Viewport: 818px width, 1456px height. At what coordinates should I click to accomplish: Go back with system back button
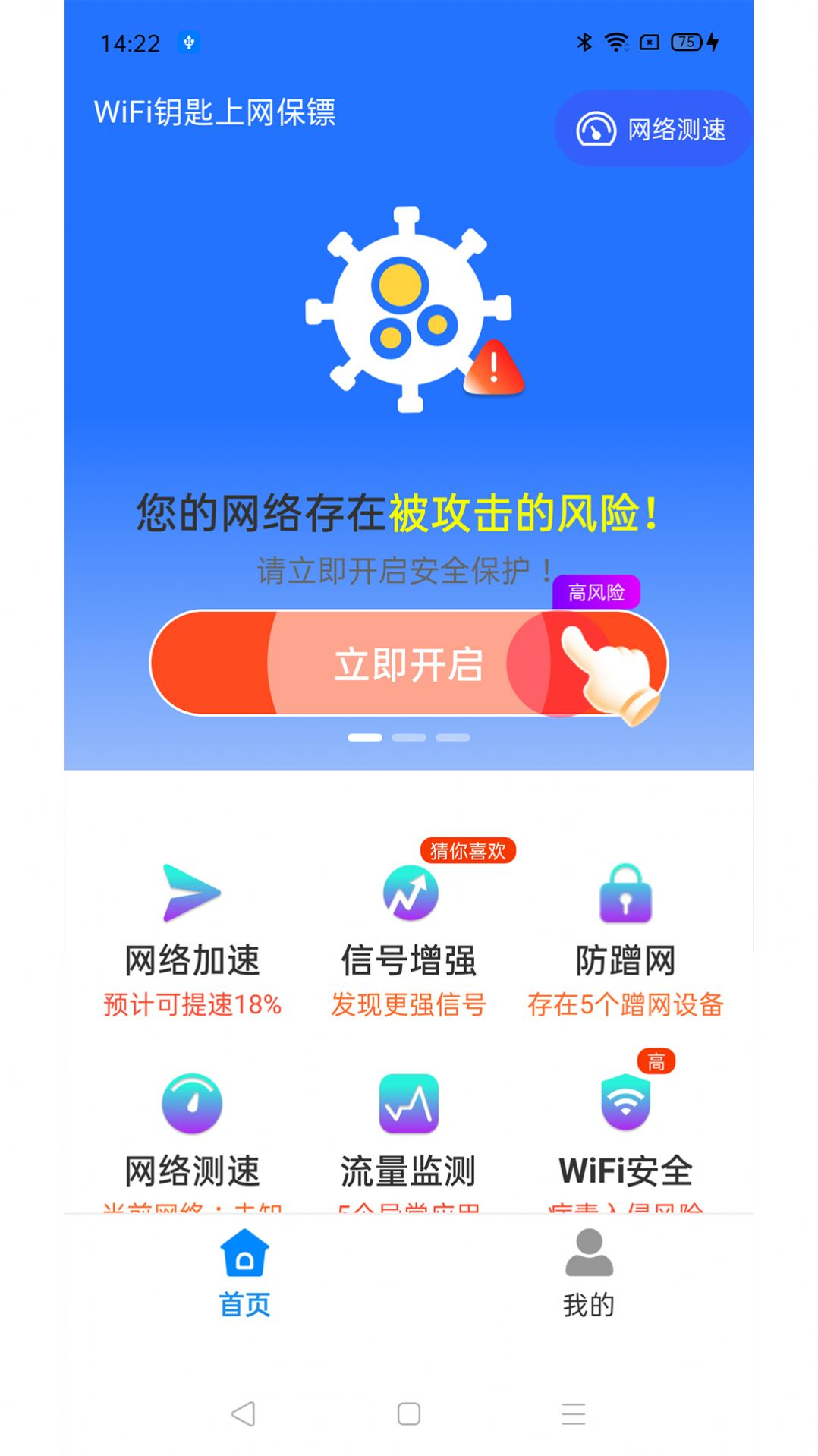click(244, 1413)
